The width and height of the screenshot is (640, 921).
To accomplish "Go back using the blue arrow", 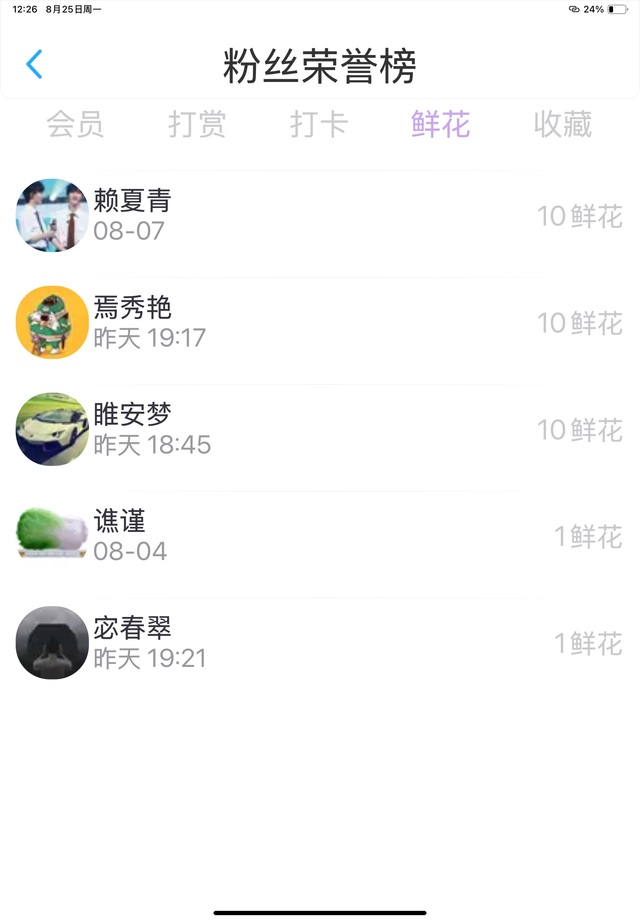I will pos(34,65).
